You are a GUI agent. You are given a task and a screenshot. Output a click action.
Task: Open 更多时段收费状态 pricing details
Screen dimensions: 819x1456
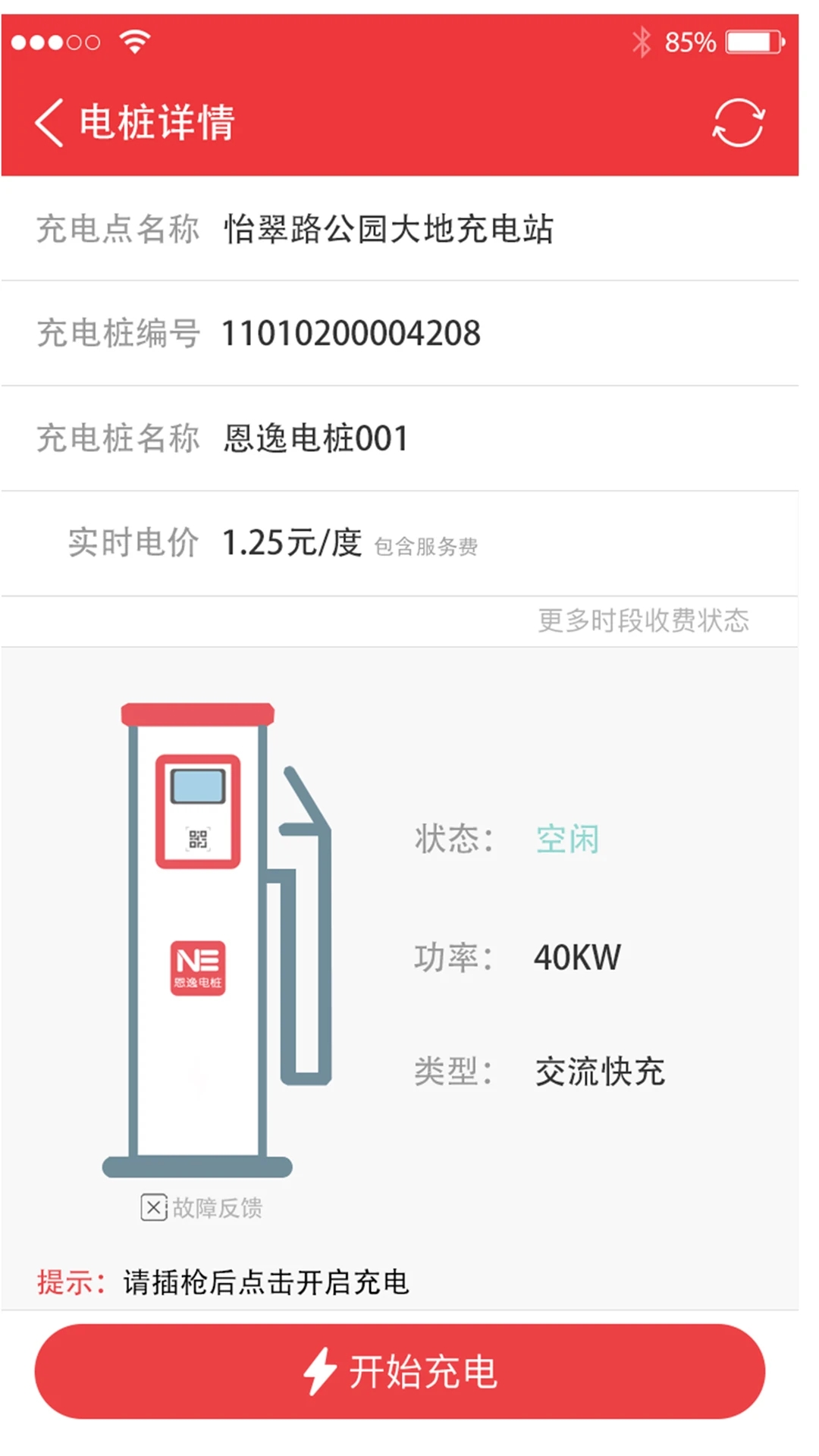(643, 621)
